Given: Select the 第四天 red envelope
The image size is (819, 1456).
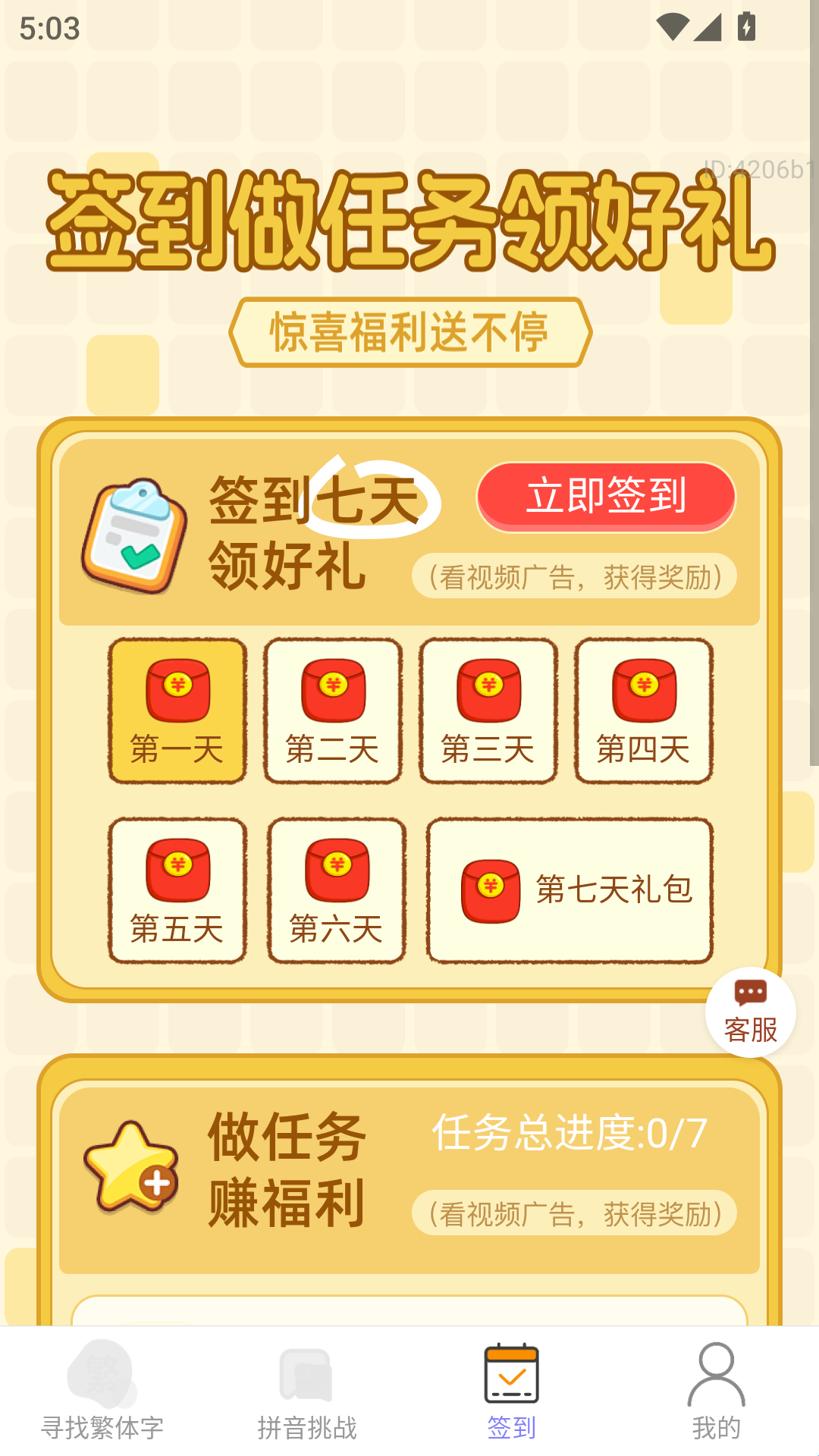Looking at the screenshot, I should point(644,711).
